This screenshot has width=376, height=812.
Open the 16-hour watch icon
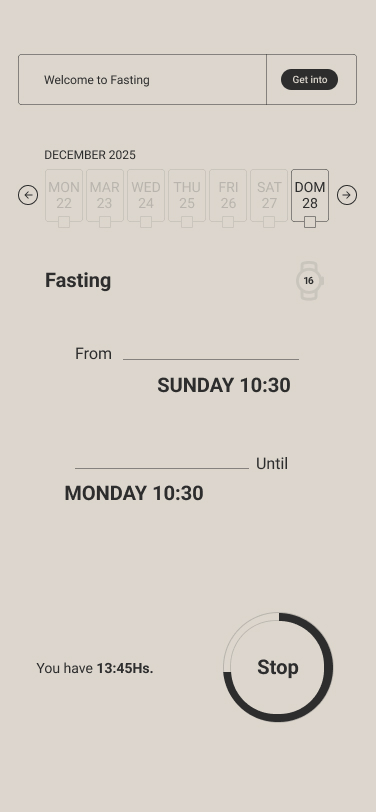309,281
